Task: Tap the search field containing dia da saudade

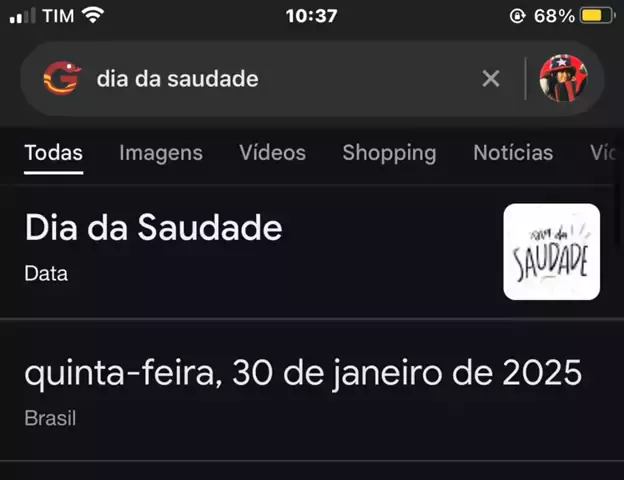Action: [270, 78]
